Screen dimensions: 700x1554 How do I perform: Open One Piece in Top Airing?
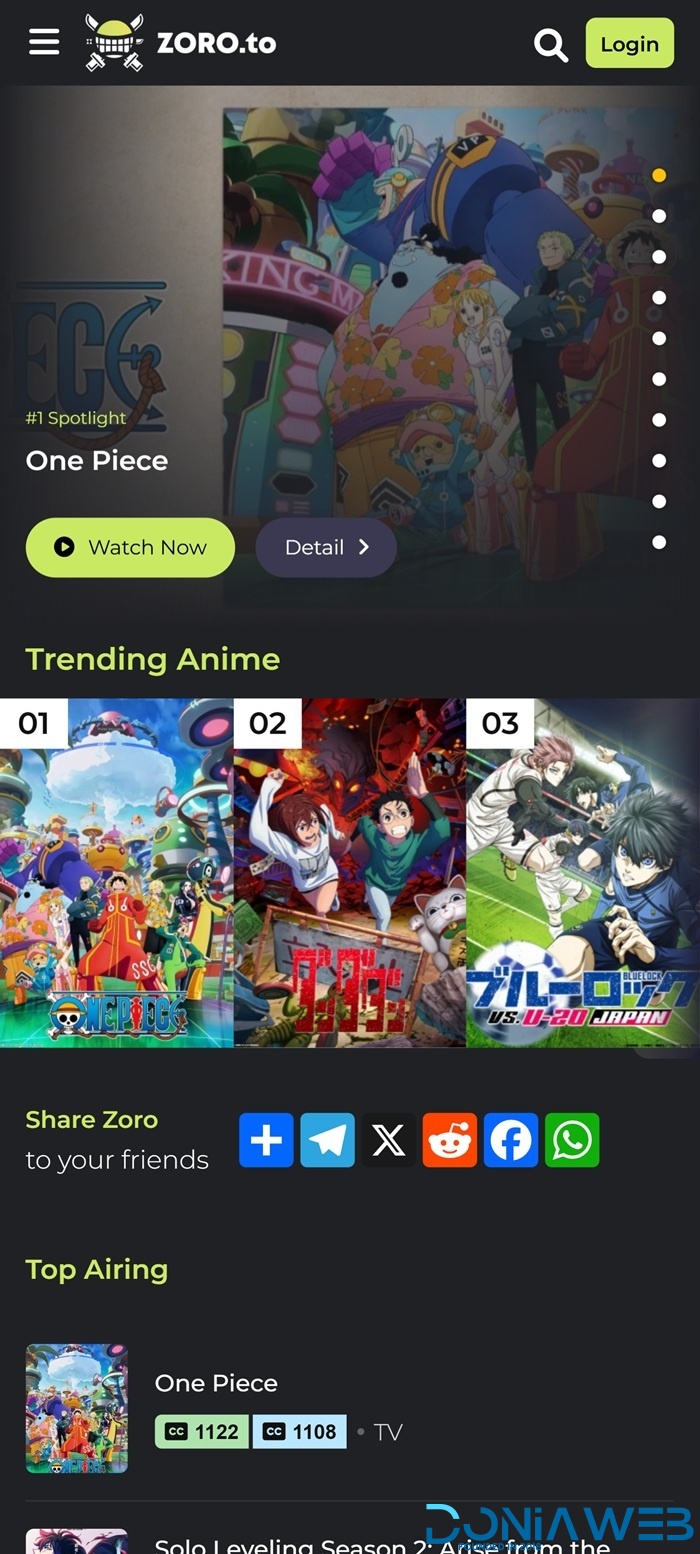(x=216, y=1383)
